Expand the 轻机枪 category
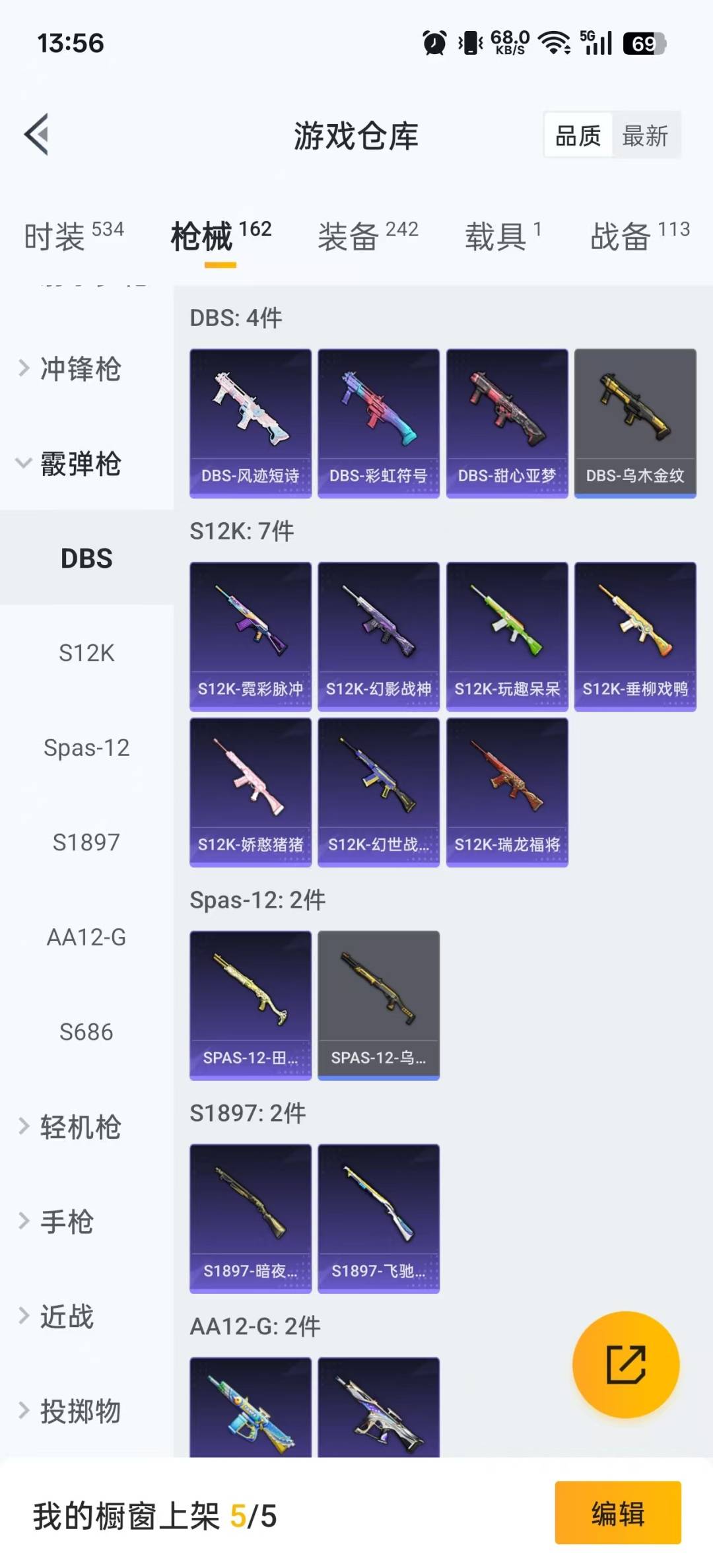The height and width of the screenshot is (1568, 713). pos(79,1126)
